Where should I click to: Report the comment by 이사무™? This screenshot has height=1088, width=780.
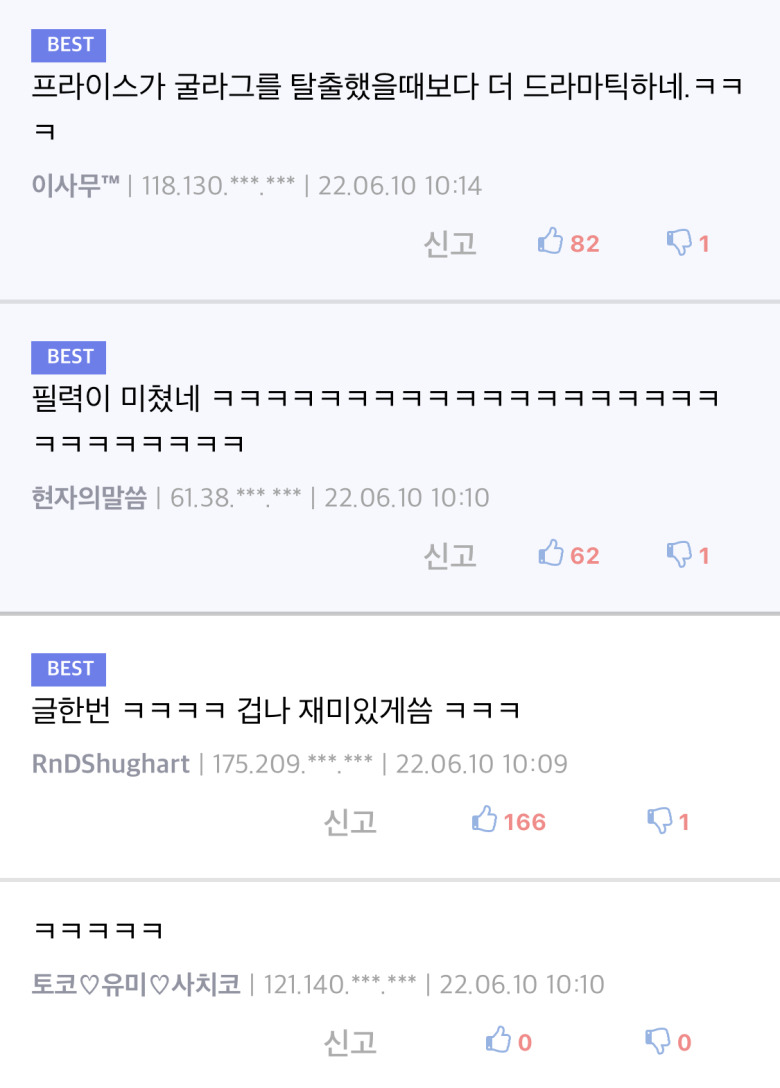click(450, 243)
